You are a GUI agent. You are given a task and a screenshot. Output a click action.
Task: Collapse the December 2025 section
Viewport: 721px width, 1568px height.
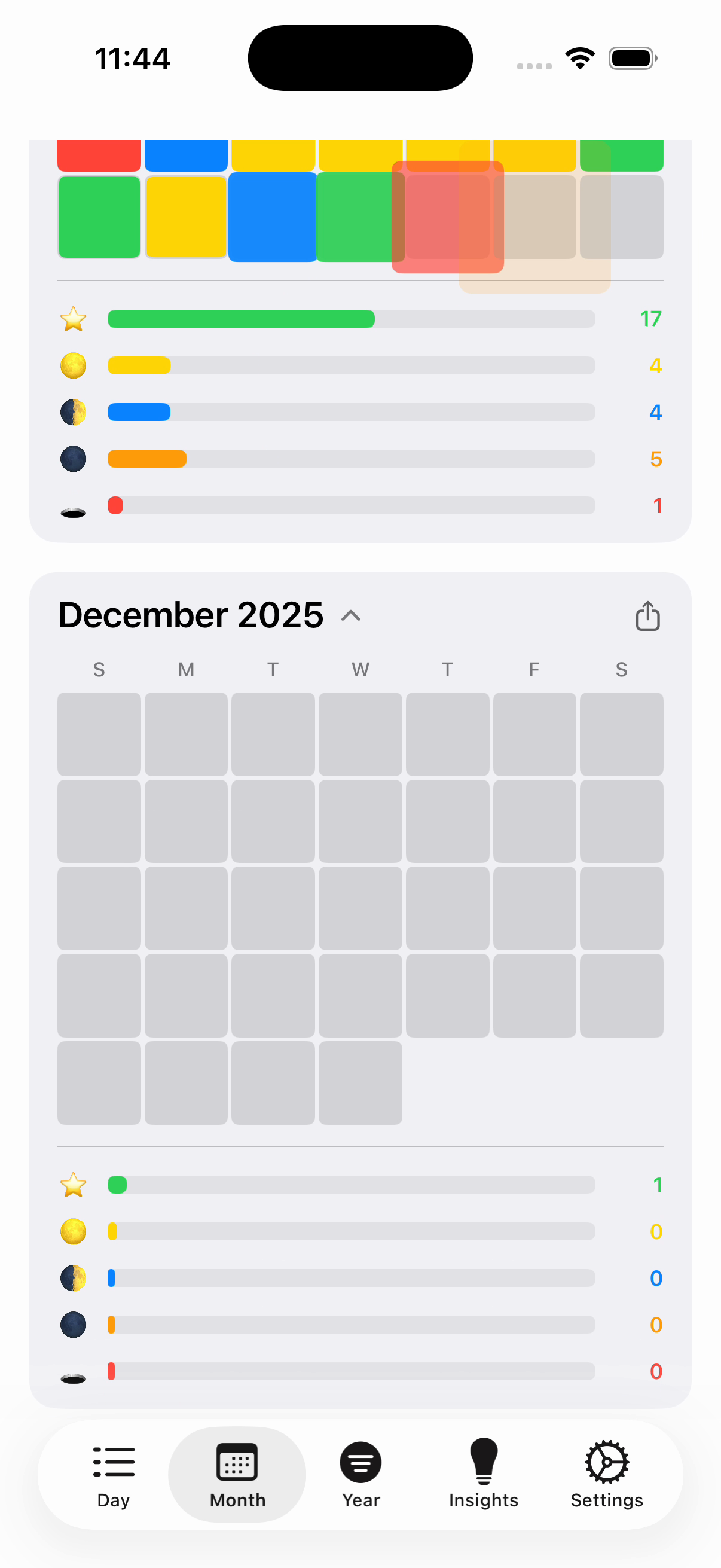coord(351,616)
